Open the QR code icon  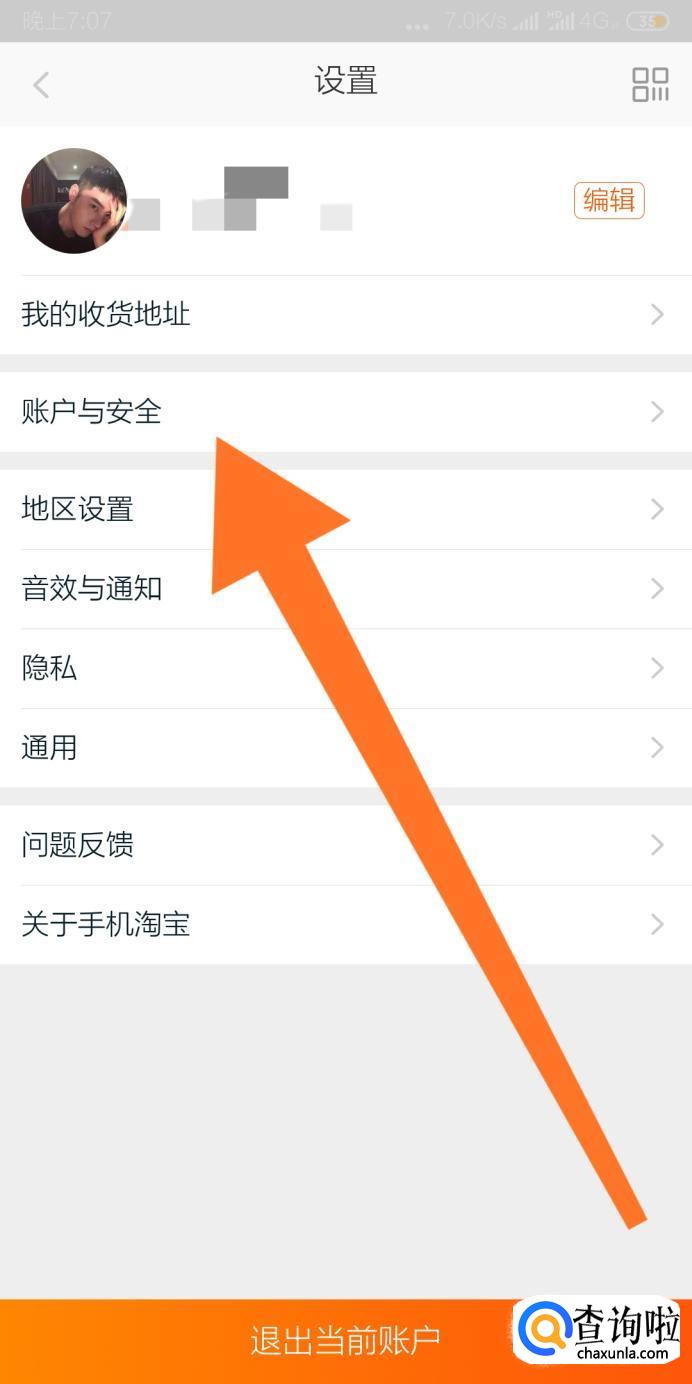point(650,85)
